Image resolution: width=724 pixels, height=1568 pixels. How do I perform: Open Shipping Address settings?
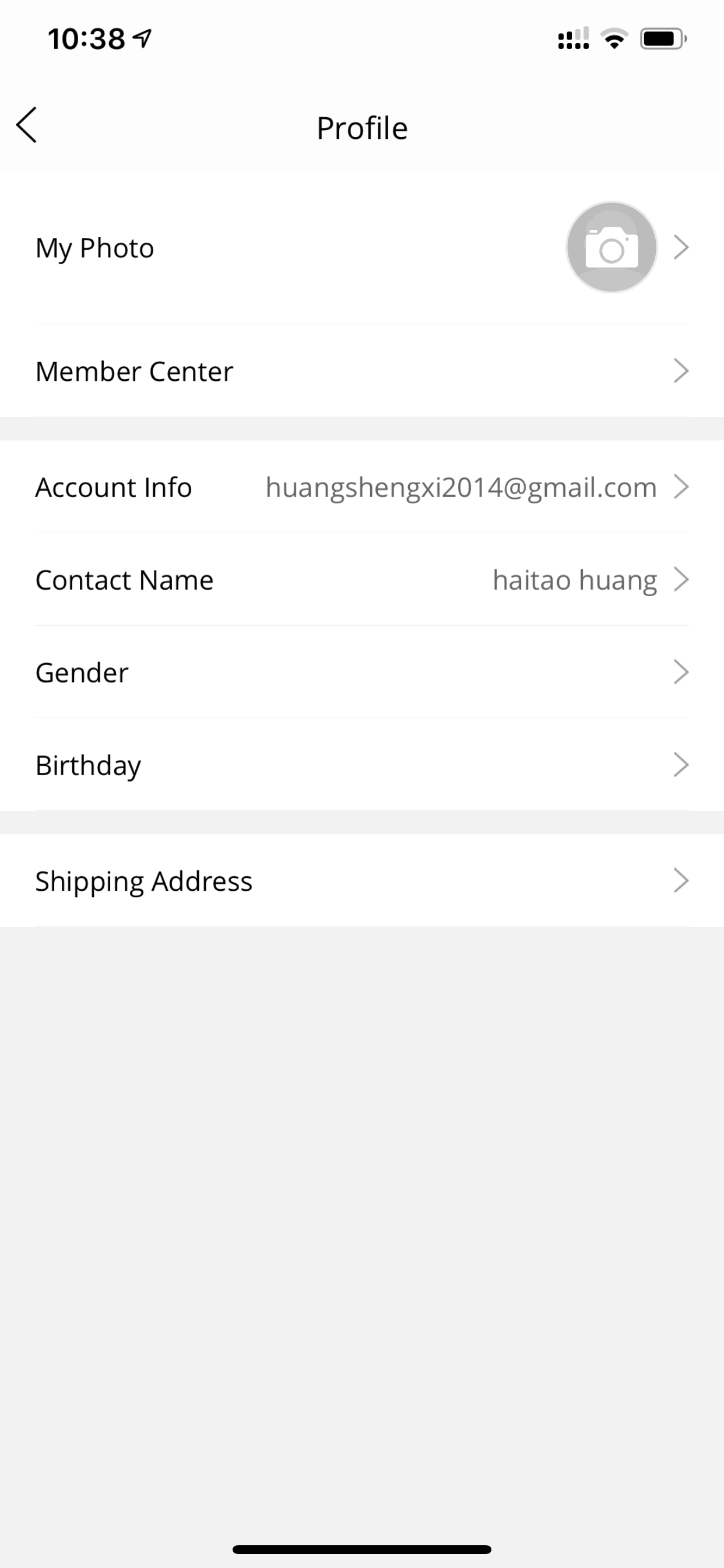pyautogui.click(x=362, y=880)
